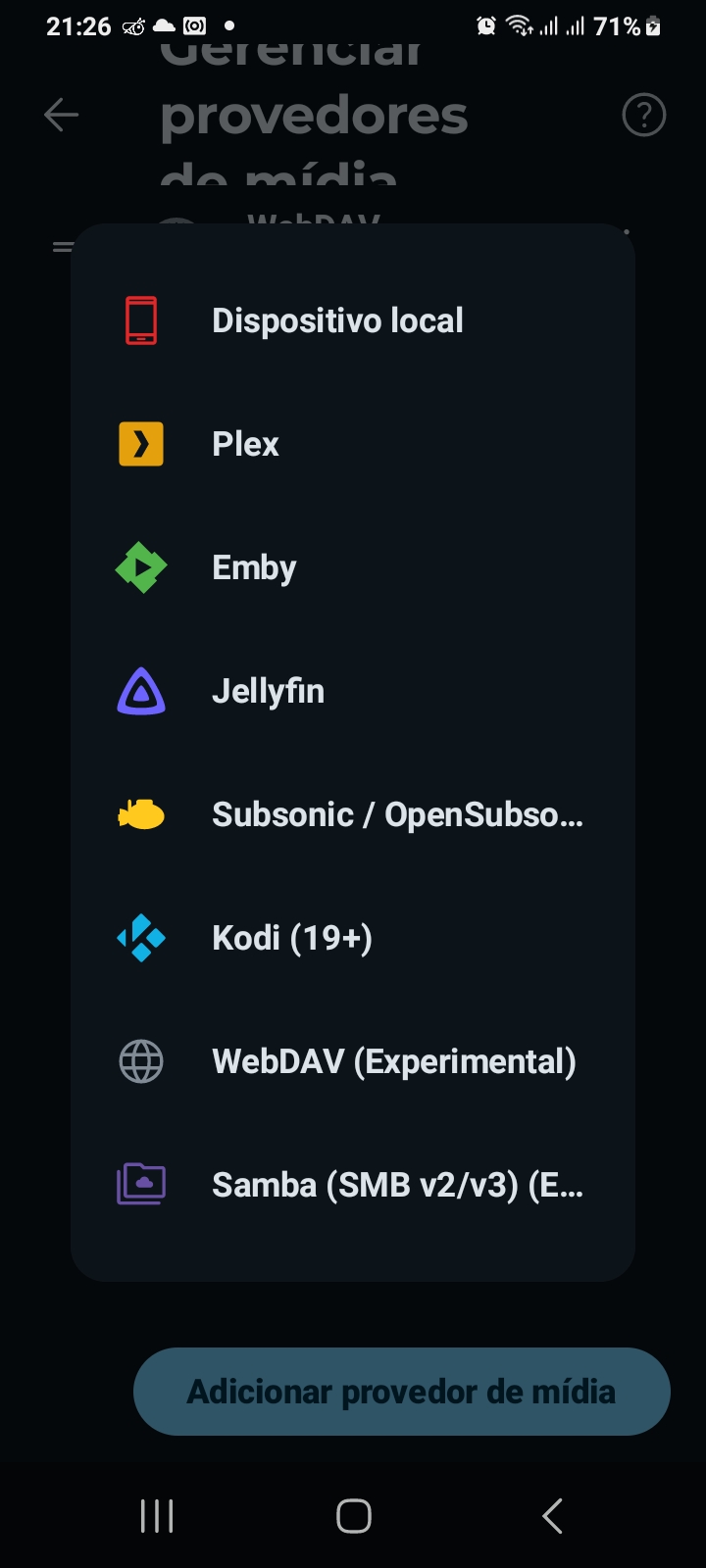Choose Subsonic / OpenSubsonic provider
This screenshot has height=1568, width=706.
coord(353,814)
